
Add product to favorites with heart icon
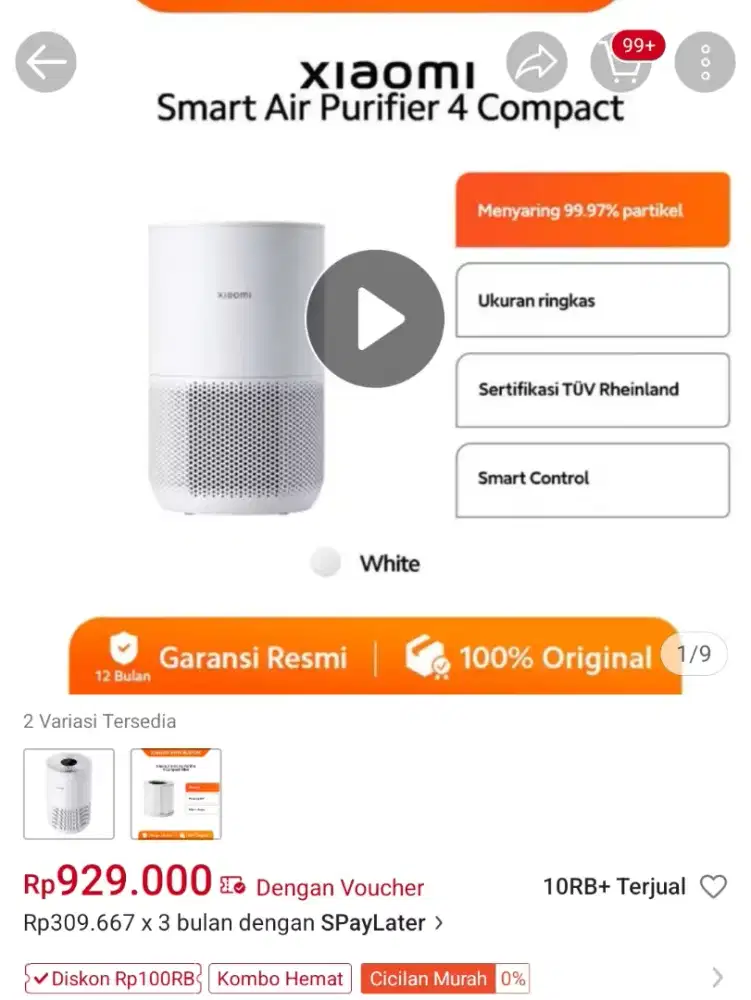coord(713,887)
